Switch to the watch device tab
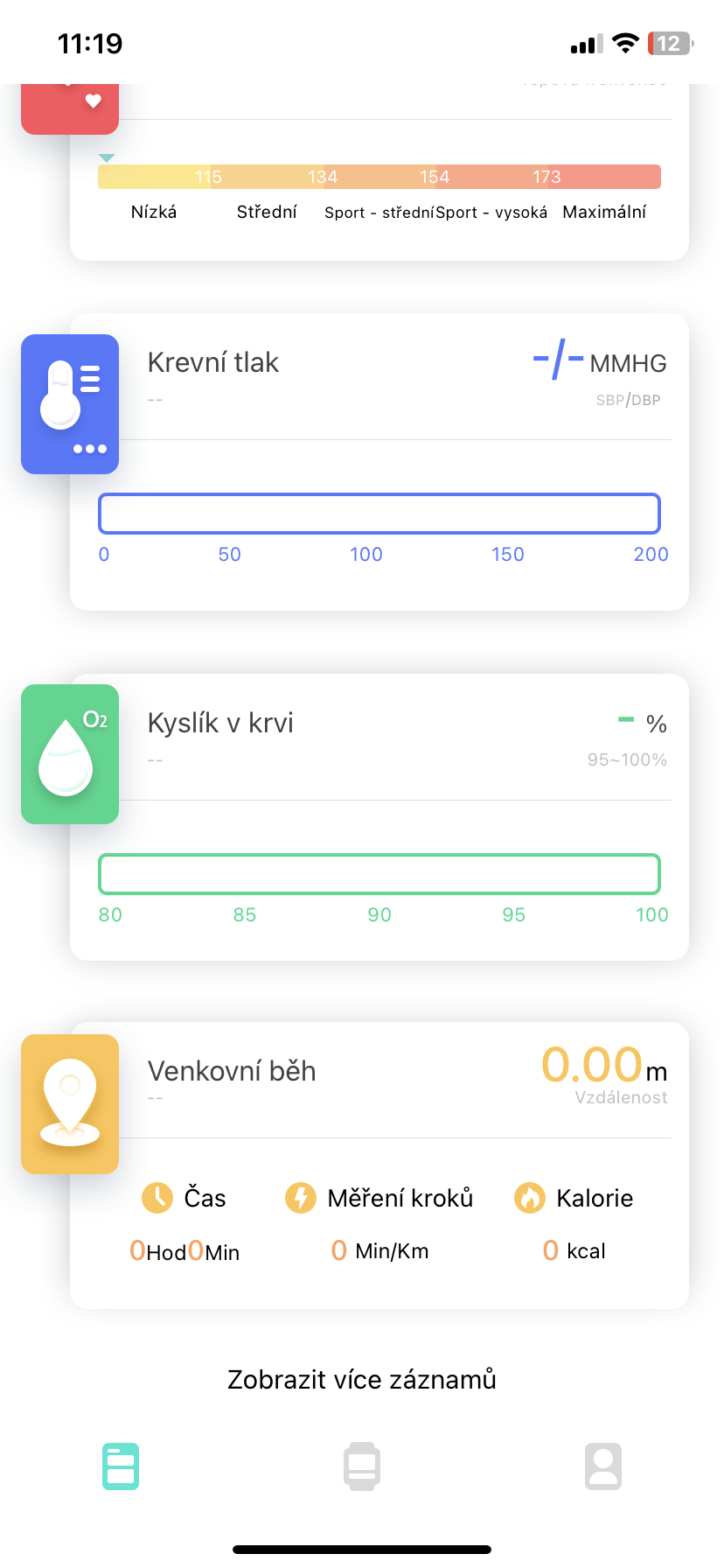724x1568 pixels. pyautogui.click(x=362, y=1466)
